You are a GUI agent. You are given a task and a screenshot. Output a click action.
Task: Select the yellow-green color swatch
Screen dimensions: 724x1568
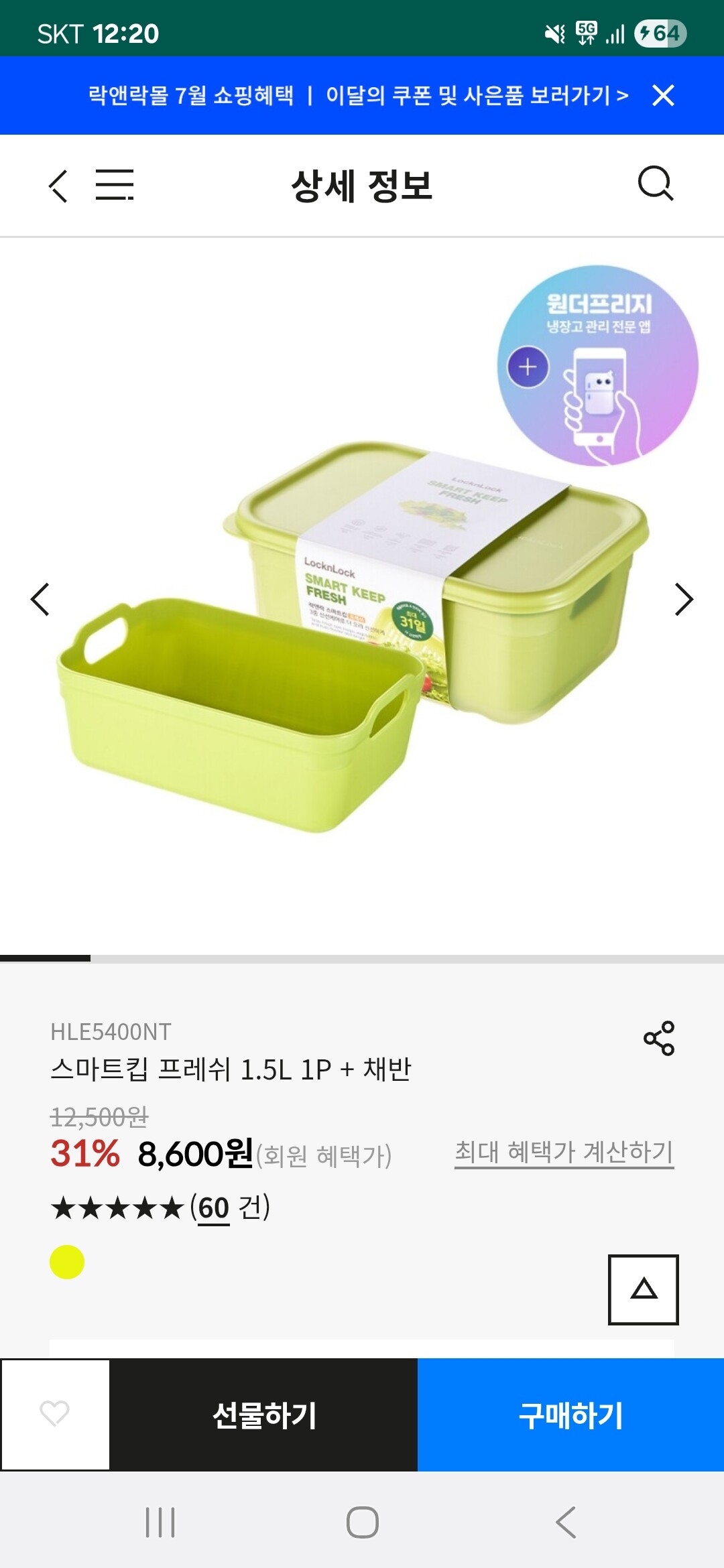pos(67,1262)
